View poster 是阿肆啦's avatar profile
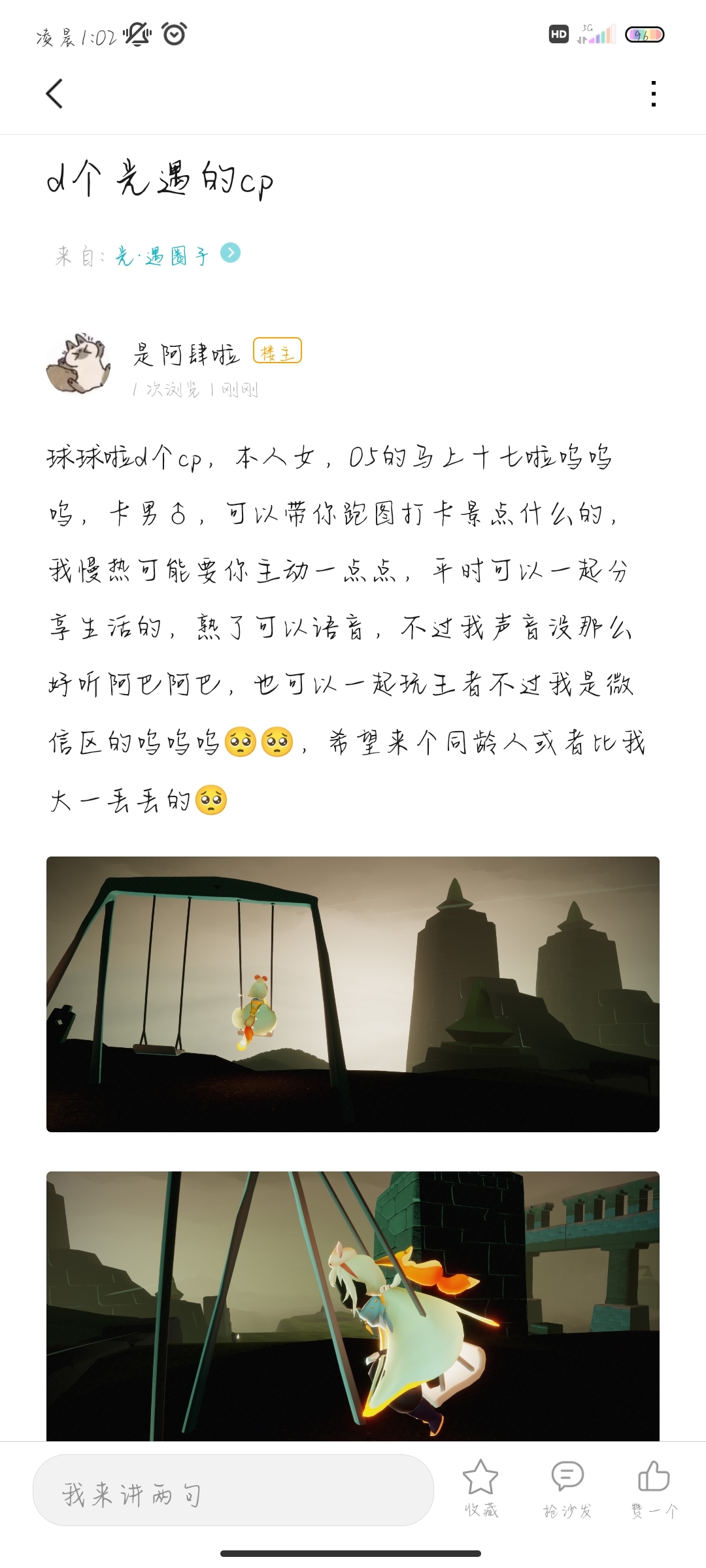Screen dimensions: 706x1568 point(78,365)
